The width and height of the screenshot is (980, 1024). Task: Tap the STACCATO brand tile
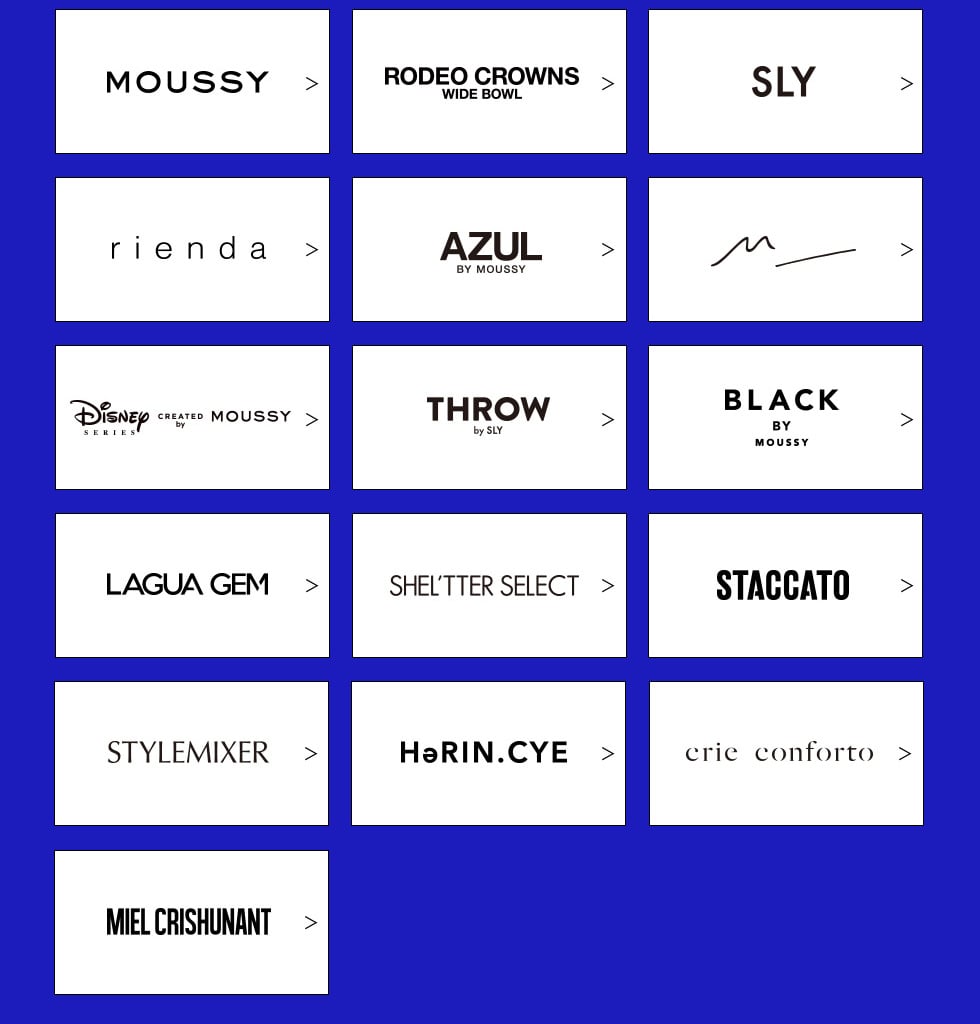click(x=785, y=586)
